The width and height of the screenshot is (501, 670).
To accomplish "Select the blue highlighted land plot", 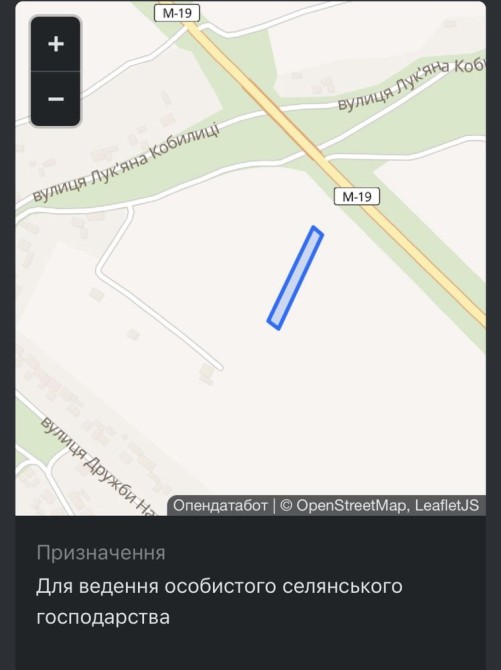I will 295,278.
